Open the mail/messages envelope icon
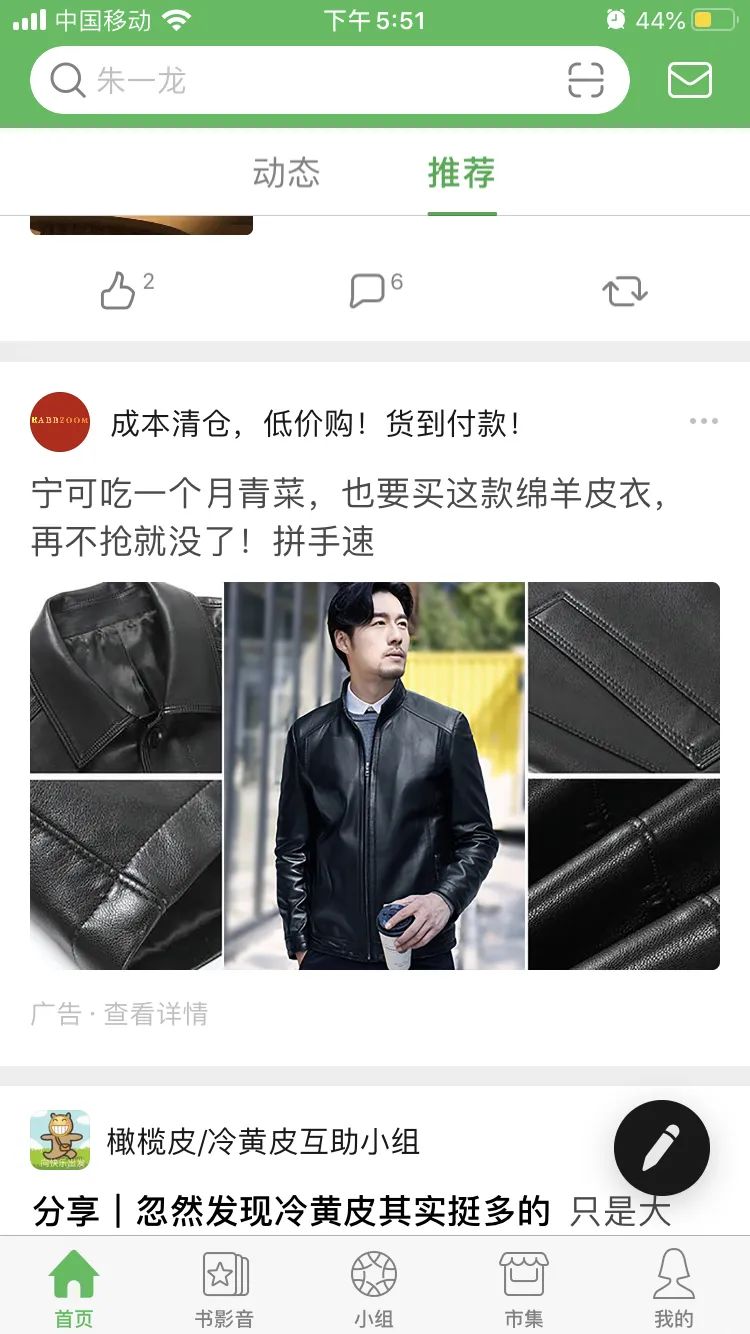Screen dimensions: 750x1334 click(x=688, y=80)
